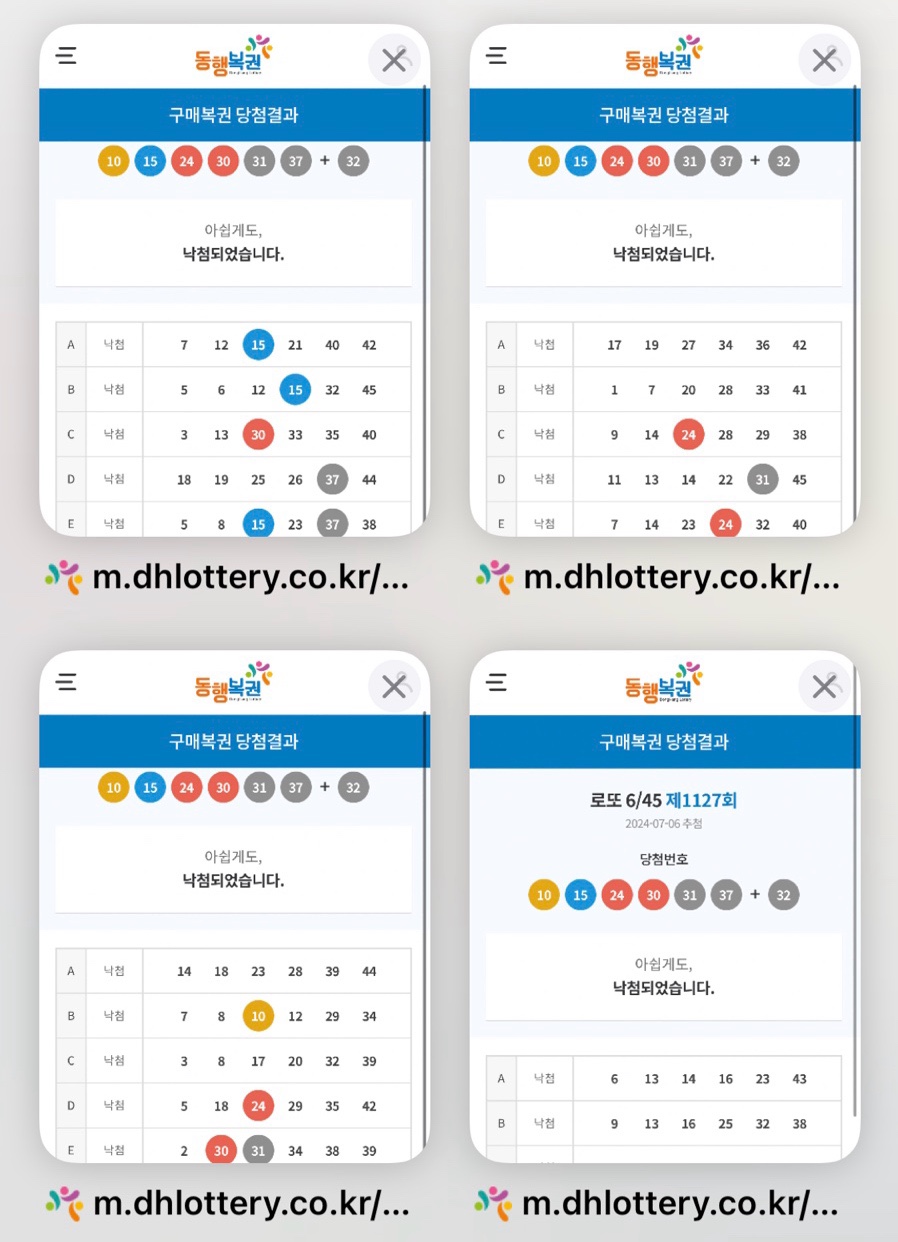Close the tab whose row A starts 14, 18

(394, 687)
